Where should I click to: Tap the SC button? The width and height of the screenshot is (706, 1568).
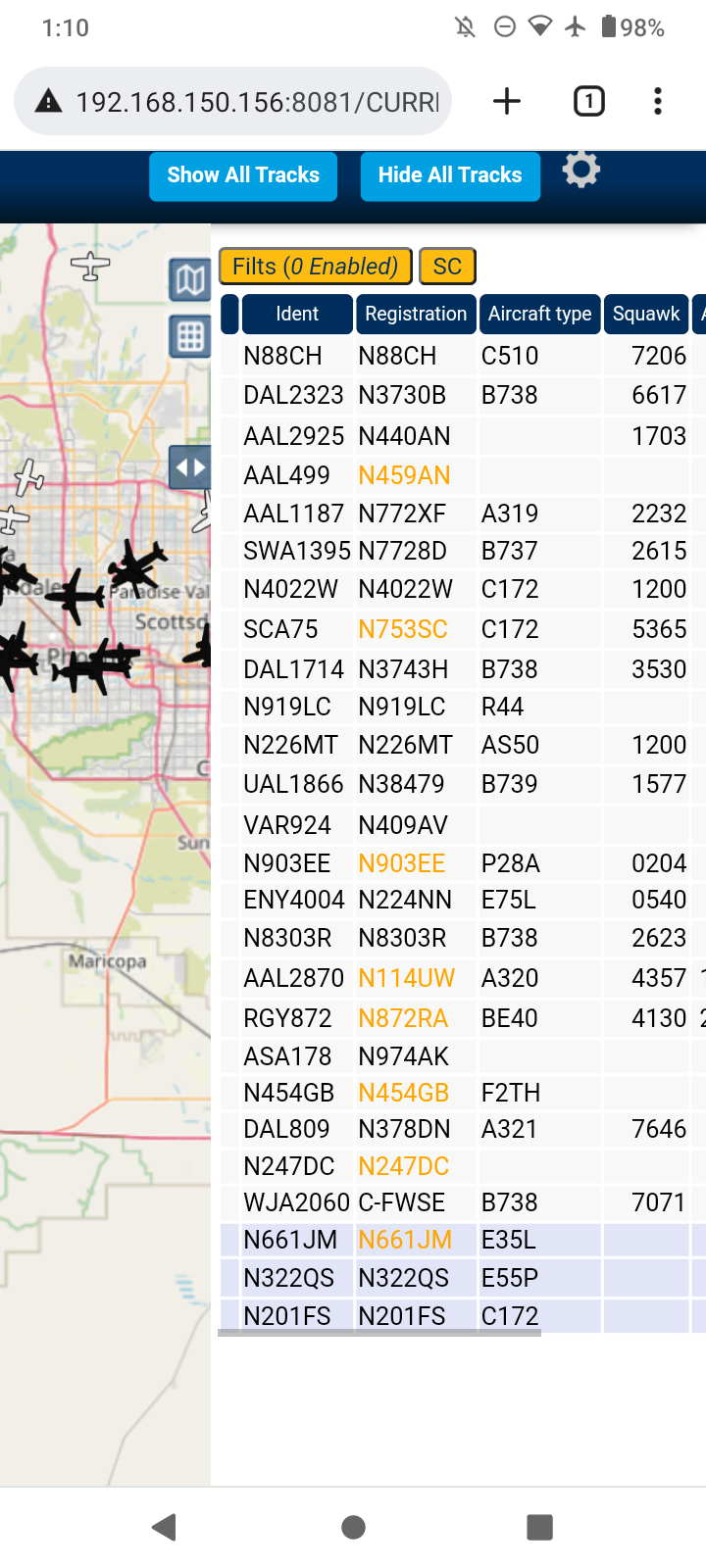point(447,267)
